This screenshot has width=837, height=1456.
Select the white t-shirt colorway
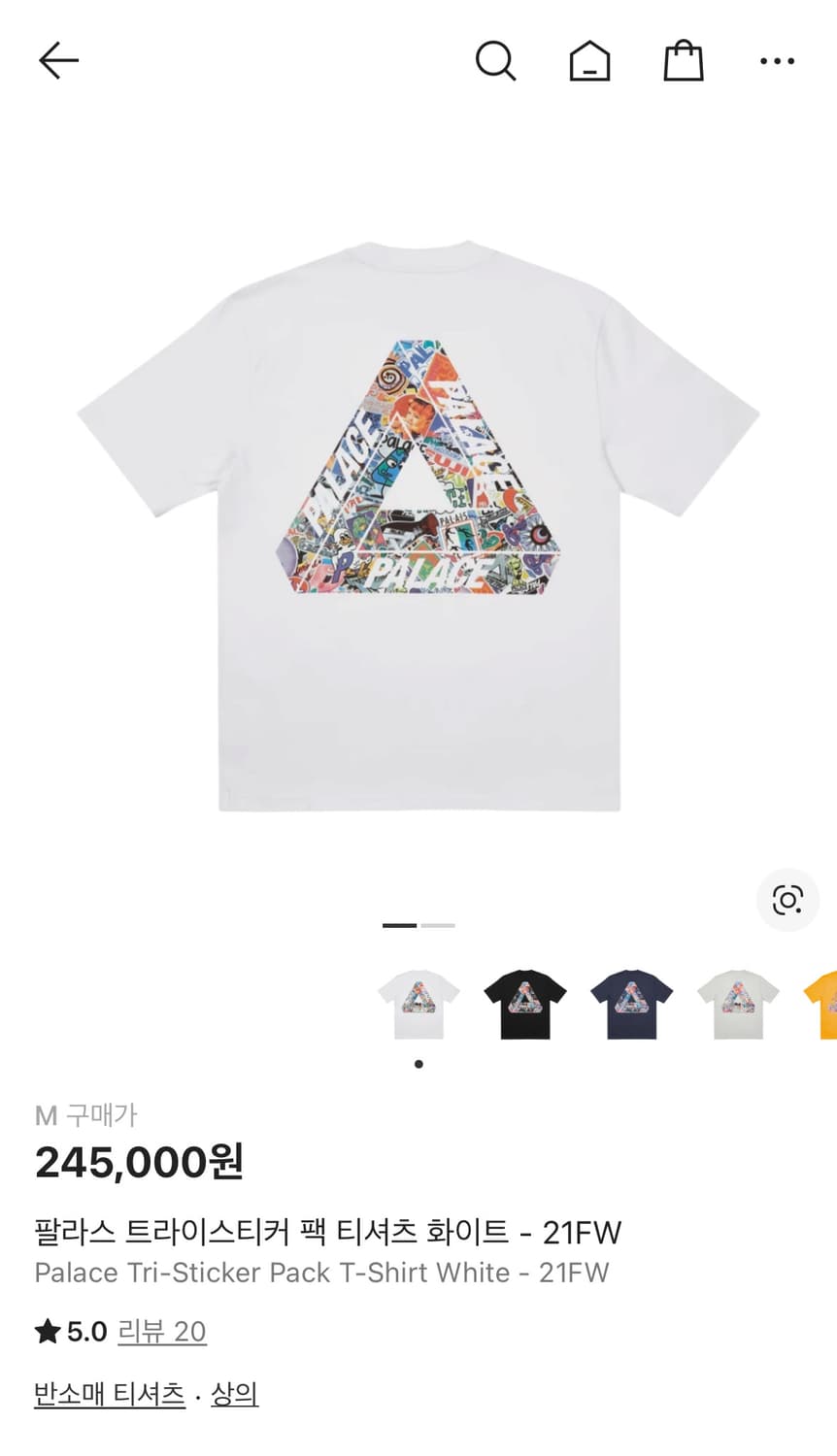click(x=418, y=1005)
